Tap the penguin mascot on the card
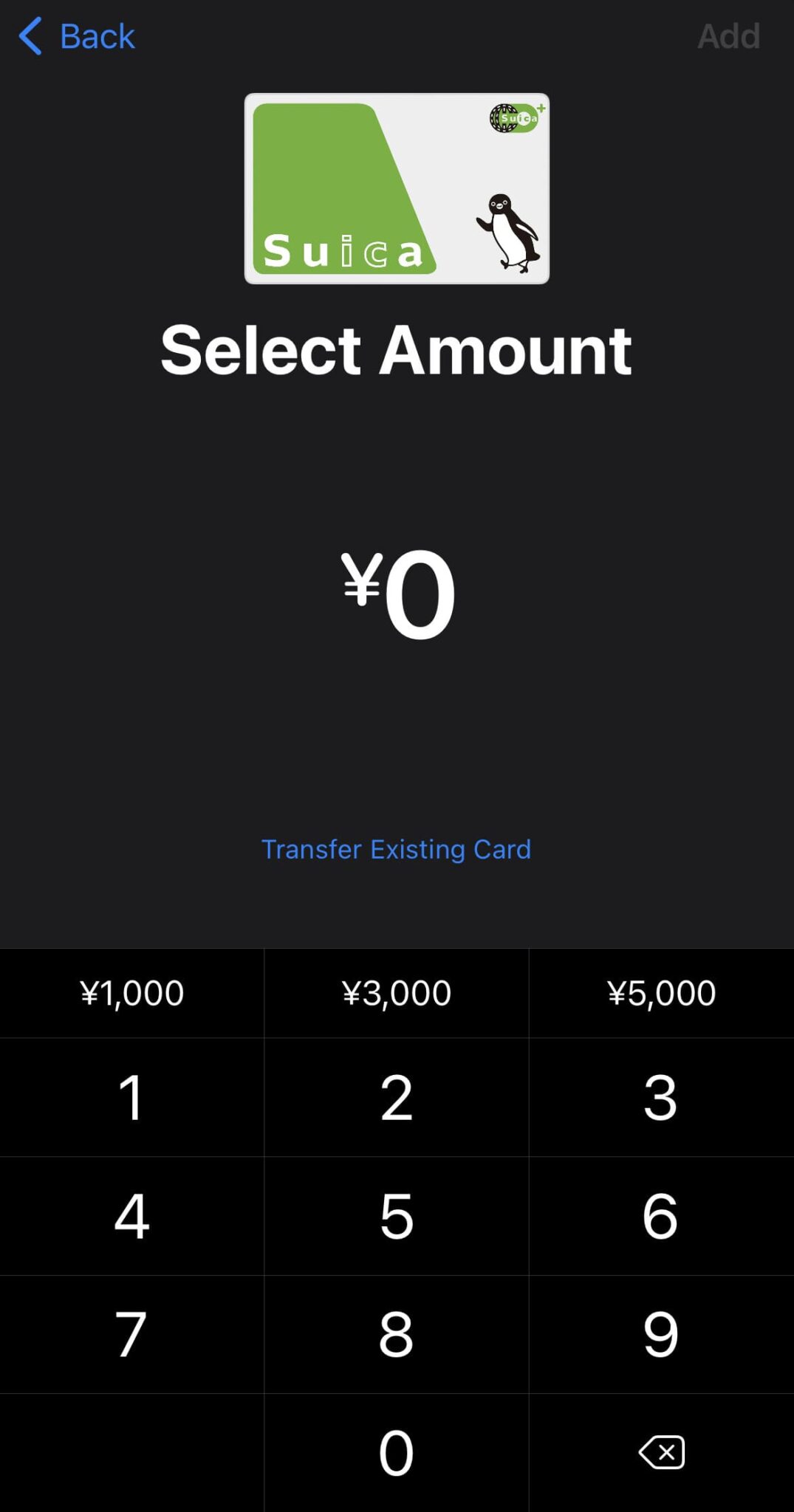The height and width of the screenshot is (1512, 794). [510, 225]
